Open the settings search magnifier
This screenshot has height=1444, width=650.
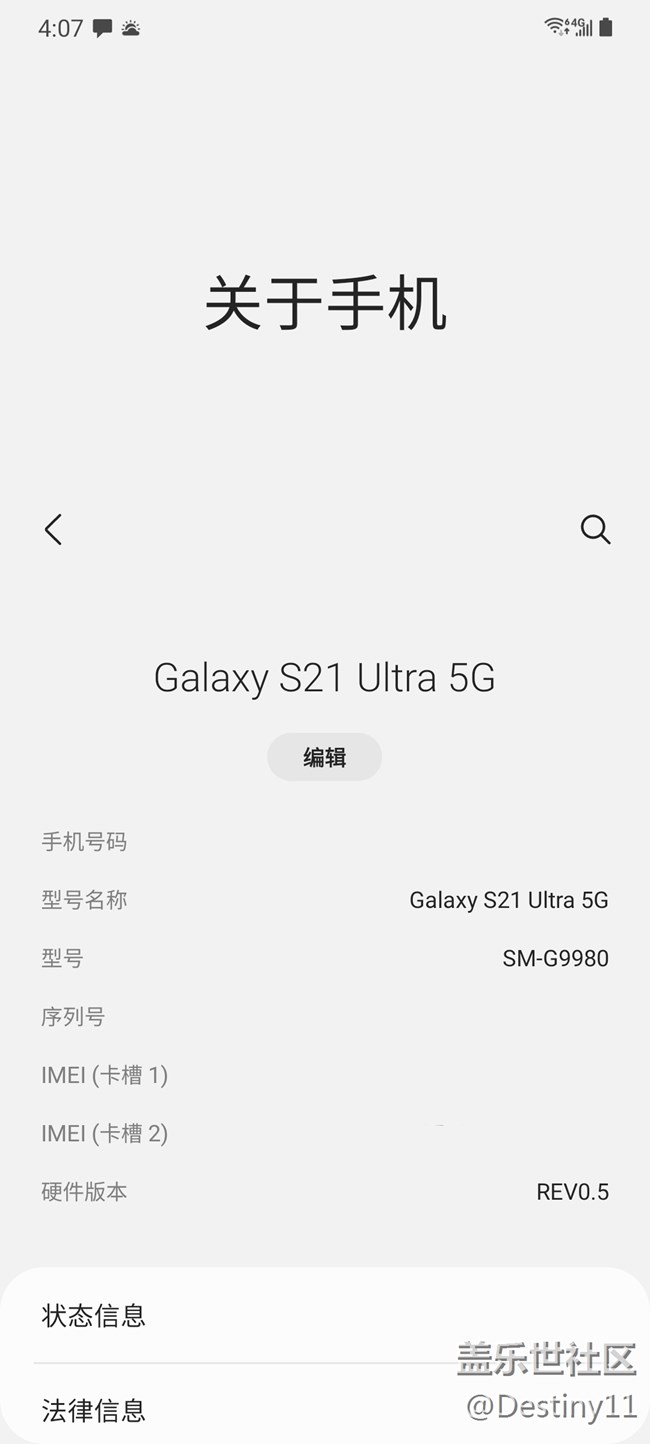(595, 529)
